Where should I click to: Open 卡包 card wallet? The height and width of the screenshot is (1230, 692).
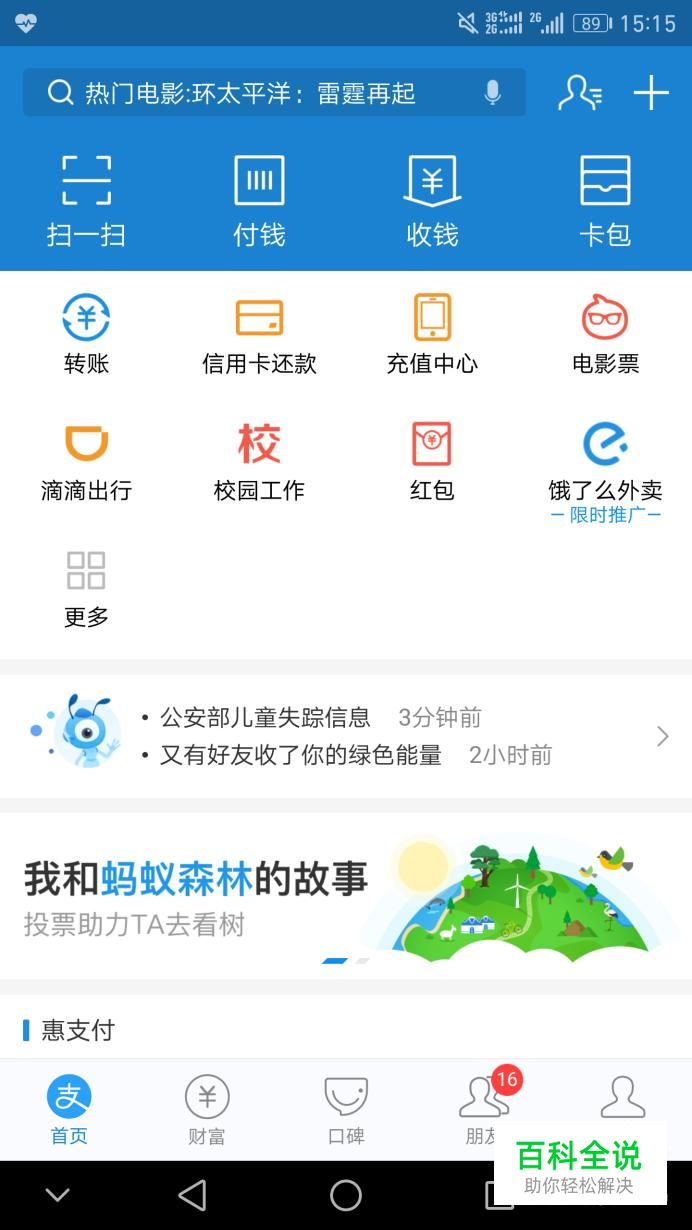(x=605, y=200)
